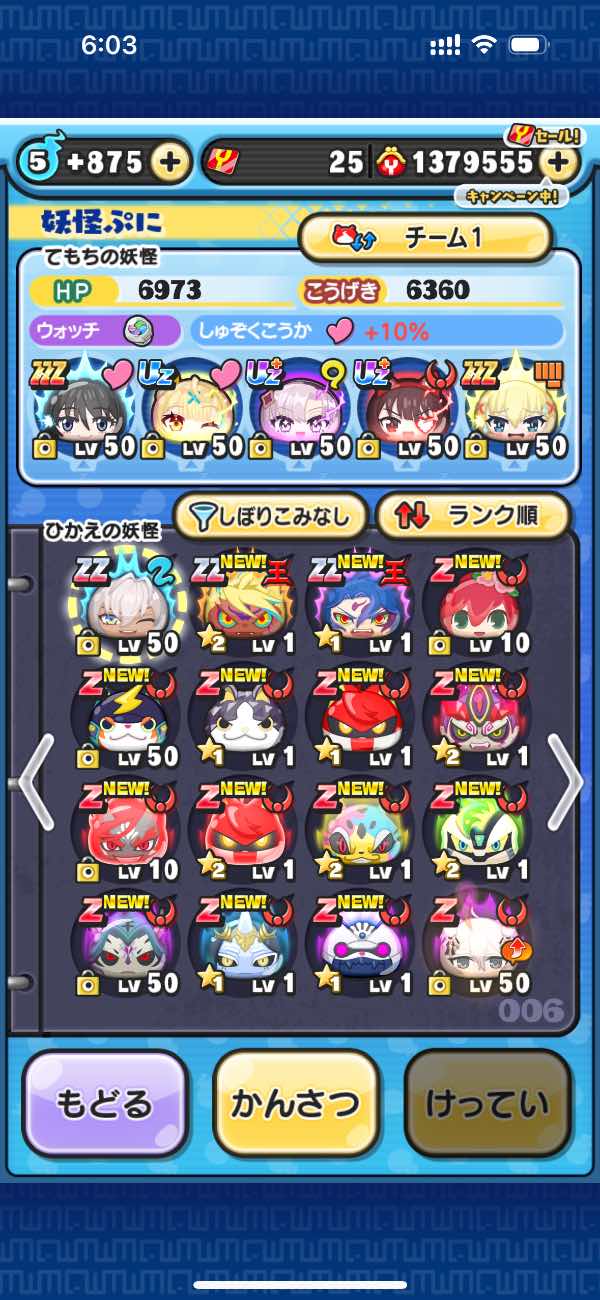Add stamina with the plus next to +875

click(171, 162)
